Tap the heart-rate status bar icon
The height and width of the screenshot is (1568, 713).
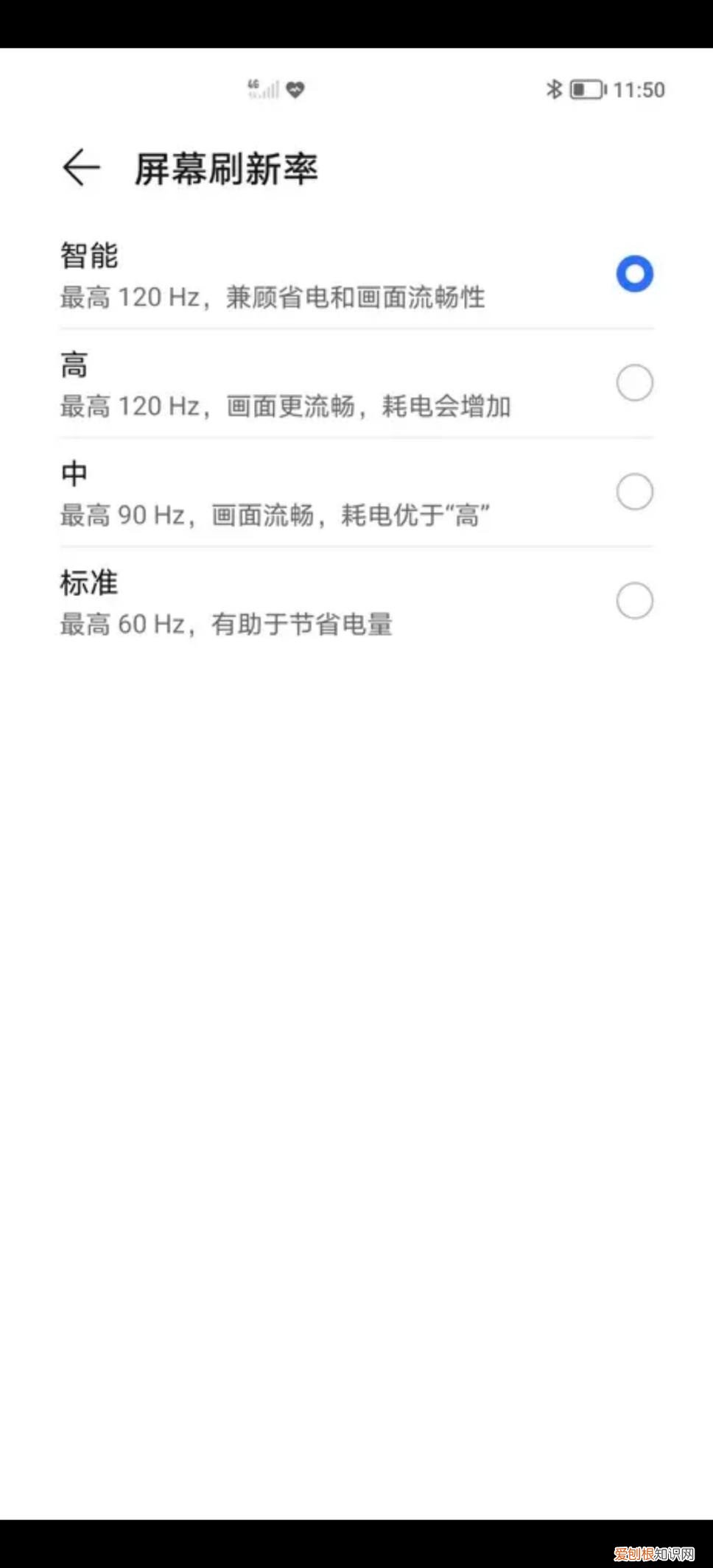coord(295,88)
